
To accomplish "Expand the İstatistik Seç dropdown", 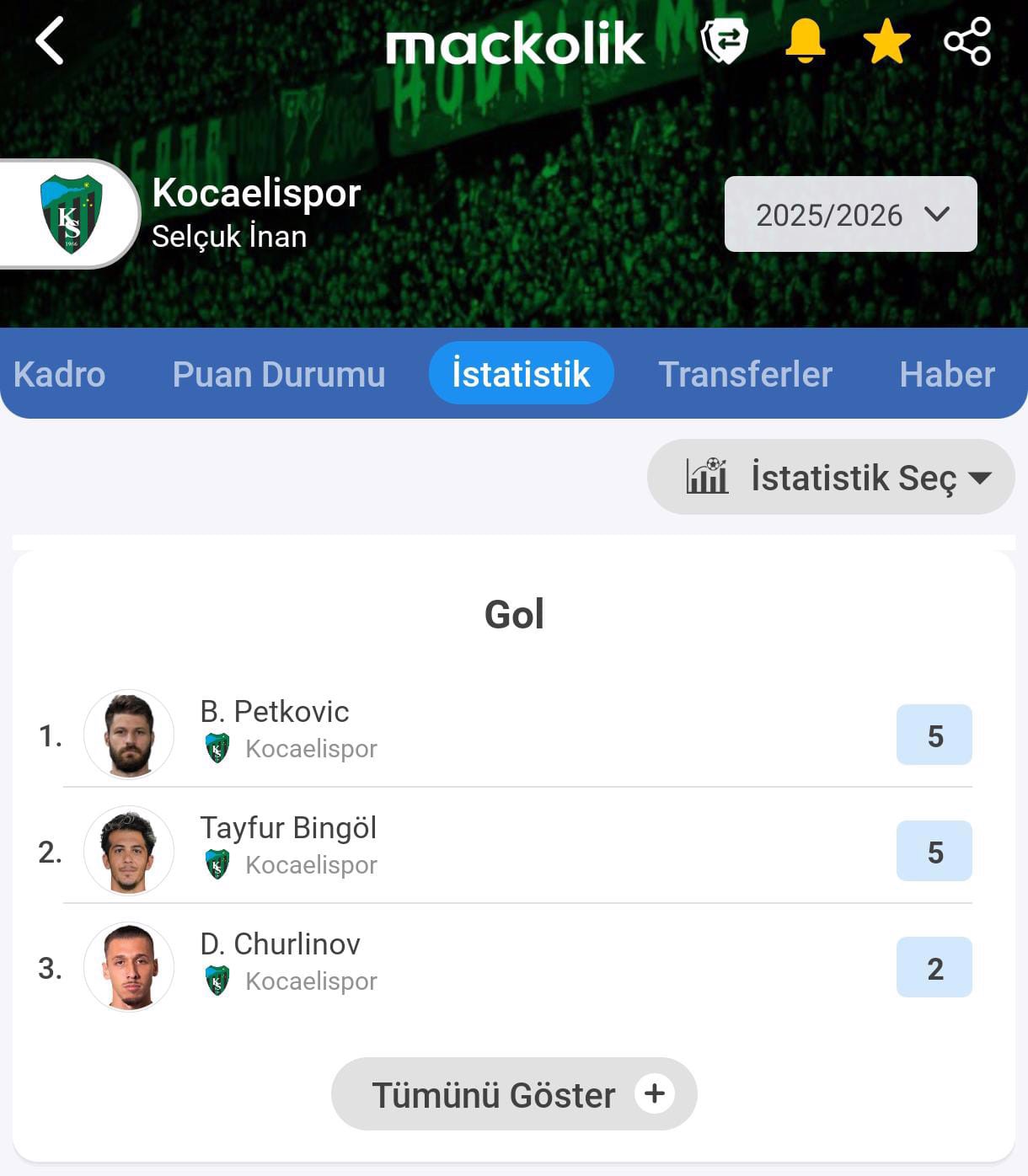I will pos(831,477).
